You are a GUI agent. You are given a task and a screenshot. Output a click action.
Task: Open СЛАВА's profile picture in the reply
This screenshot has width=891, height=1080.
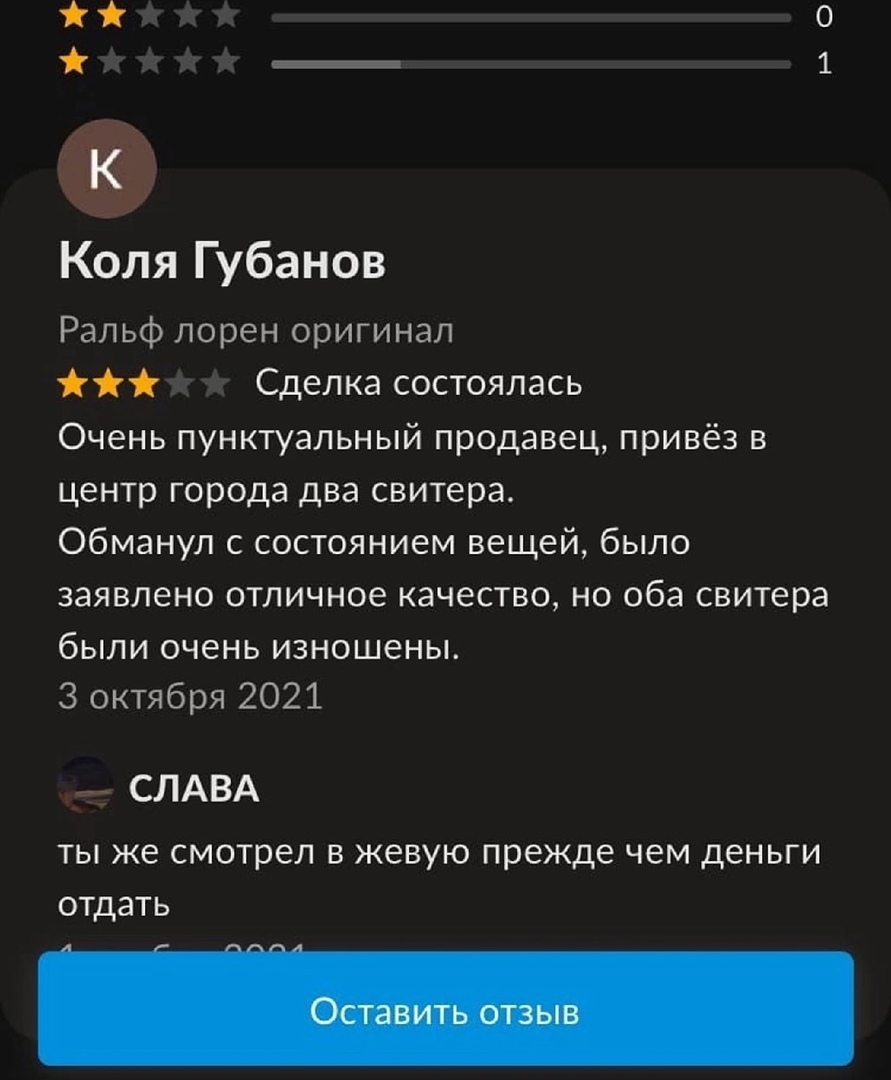[85, 786]
